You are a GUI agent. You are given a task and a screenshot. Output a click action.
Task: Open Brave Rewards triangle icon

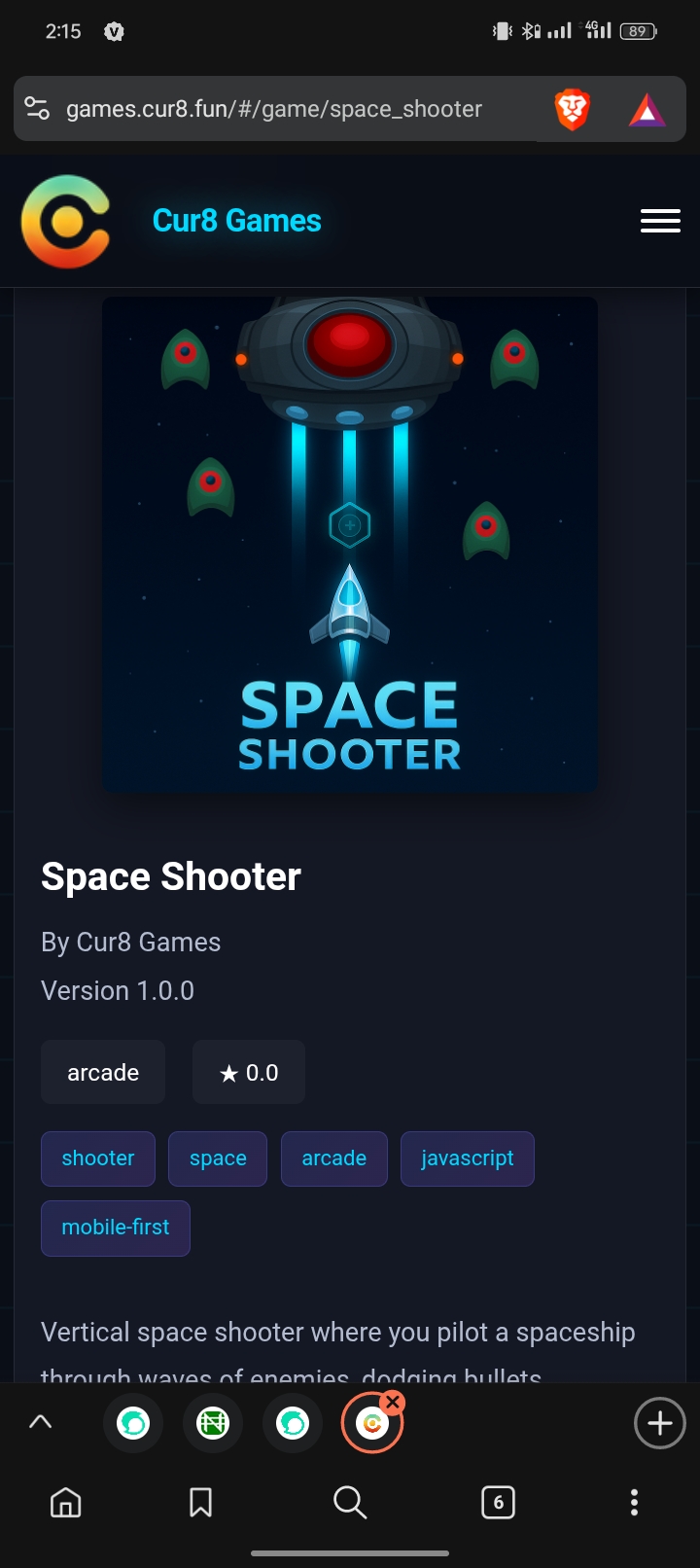point(647,110)
